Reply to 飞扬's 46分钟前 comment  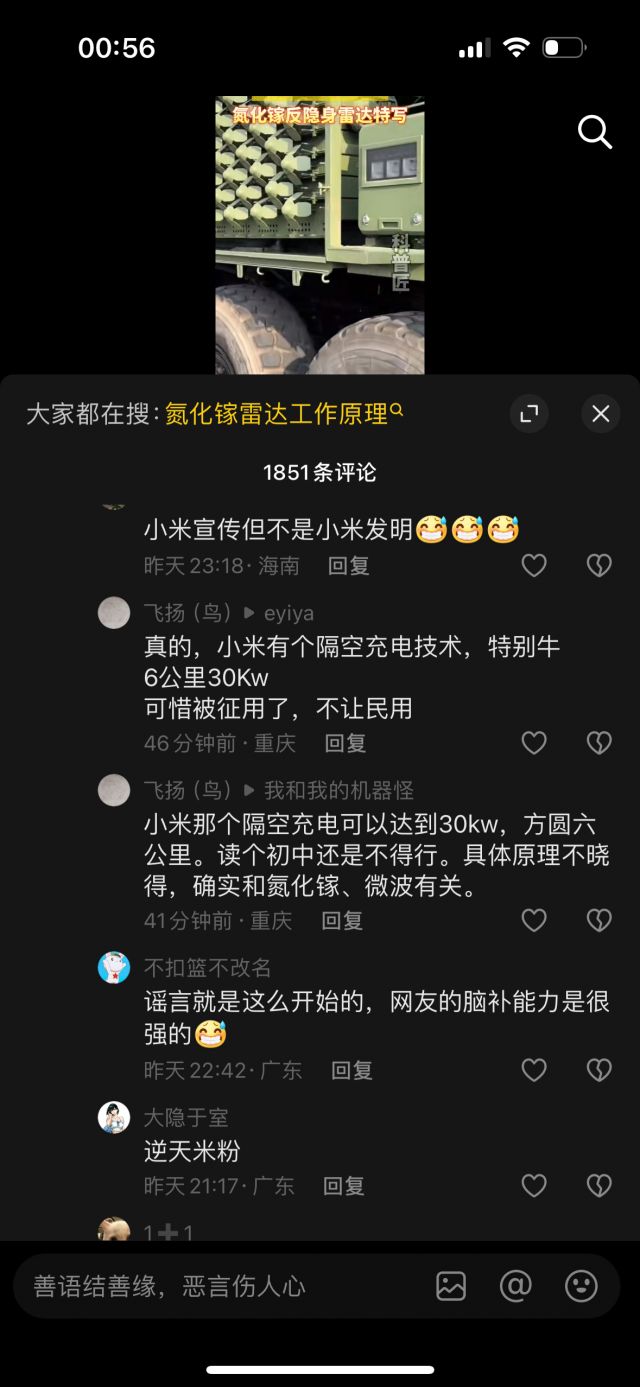[345, 743]
